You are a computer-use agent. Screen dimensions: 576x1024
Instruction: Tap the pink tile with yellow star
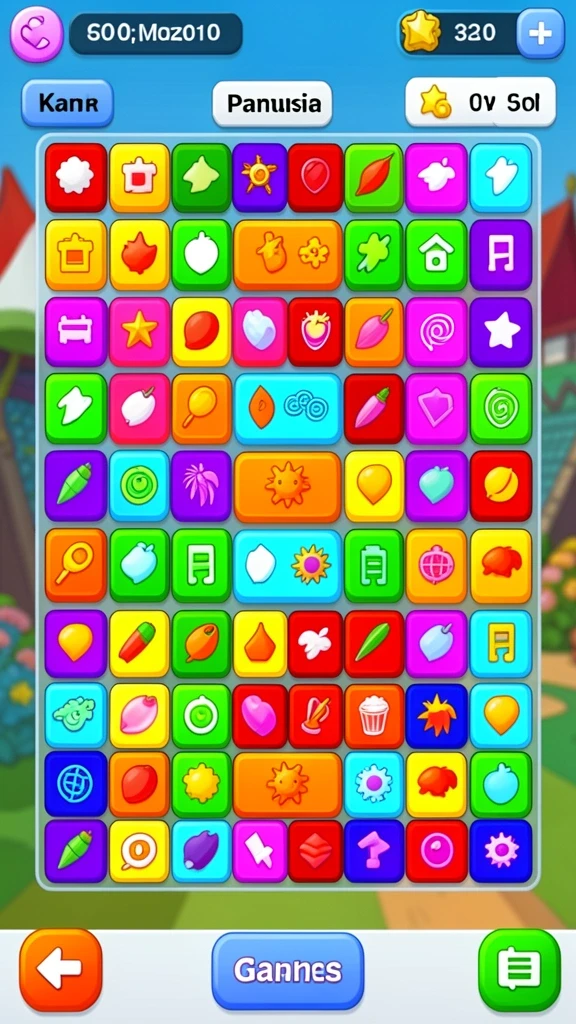[140, 332]
